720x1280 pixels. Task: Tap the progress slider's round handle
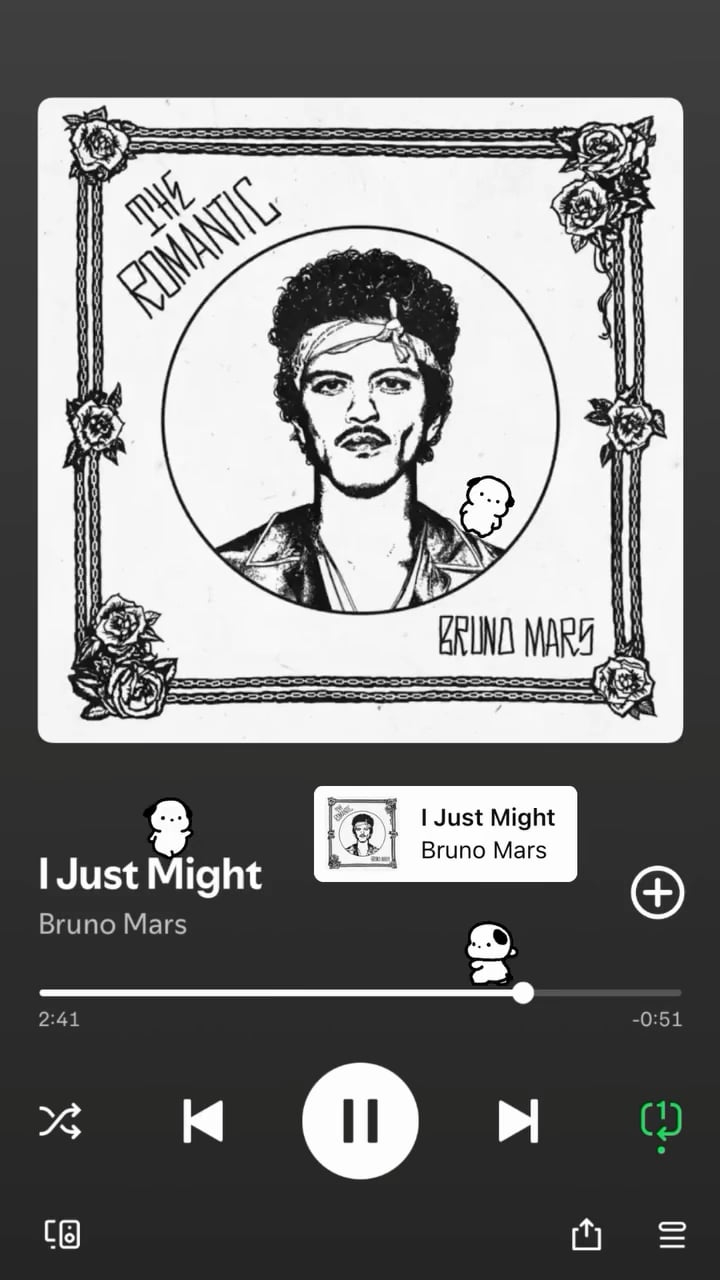click(x=524, y=992)
